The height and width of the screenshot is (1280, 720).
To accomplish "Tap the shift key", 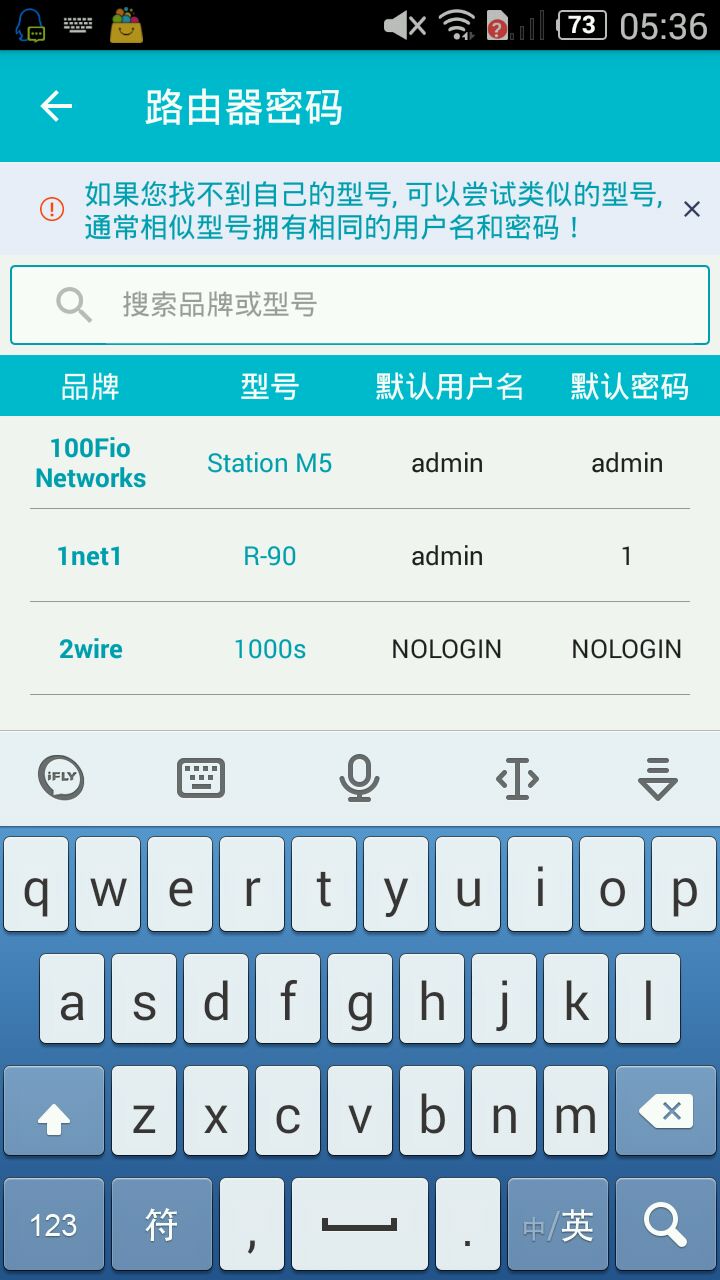I will [54, 1111].
